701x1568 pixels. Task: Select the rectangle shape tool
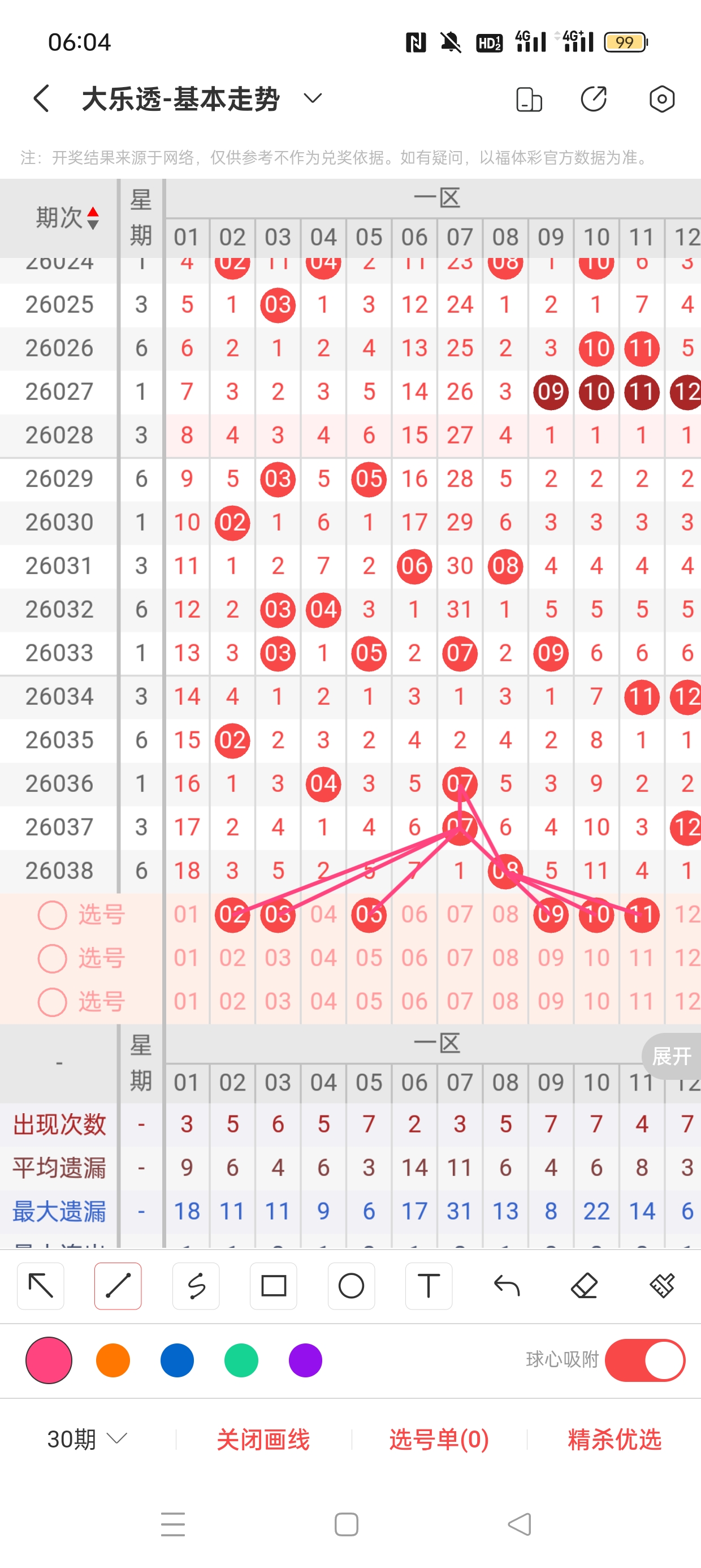tap(273, 1286)
